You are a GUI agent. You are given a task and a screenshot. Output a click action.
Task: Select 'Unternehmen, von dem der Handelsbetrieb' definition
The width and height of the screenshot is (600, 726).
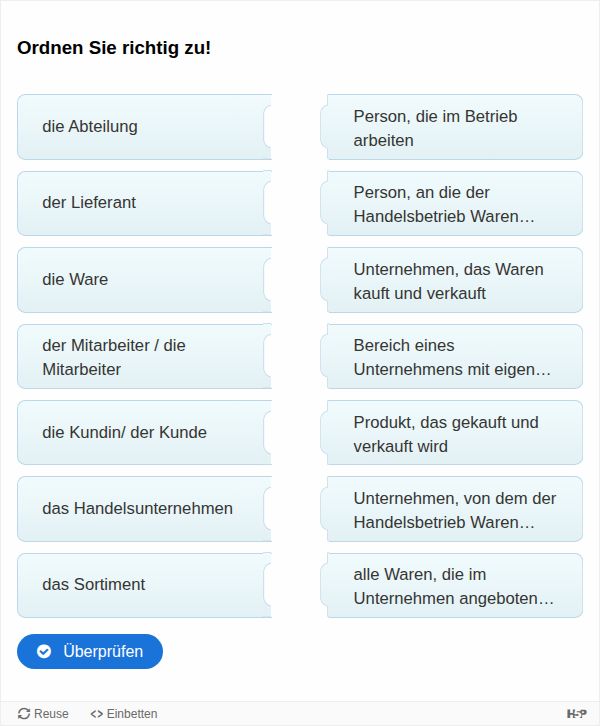(x=451, y=509)
